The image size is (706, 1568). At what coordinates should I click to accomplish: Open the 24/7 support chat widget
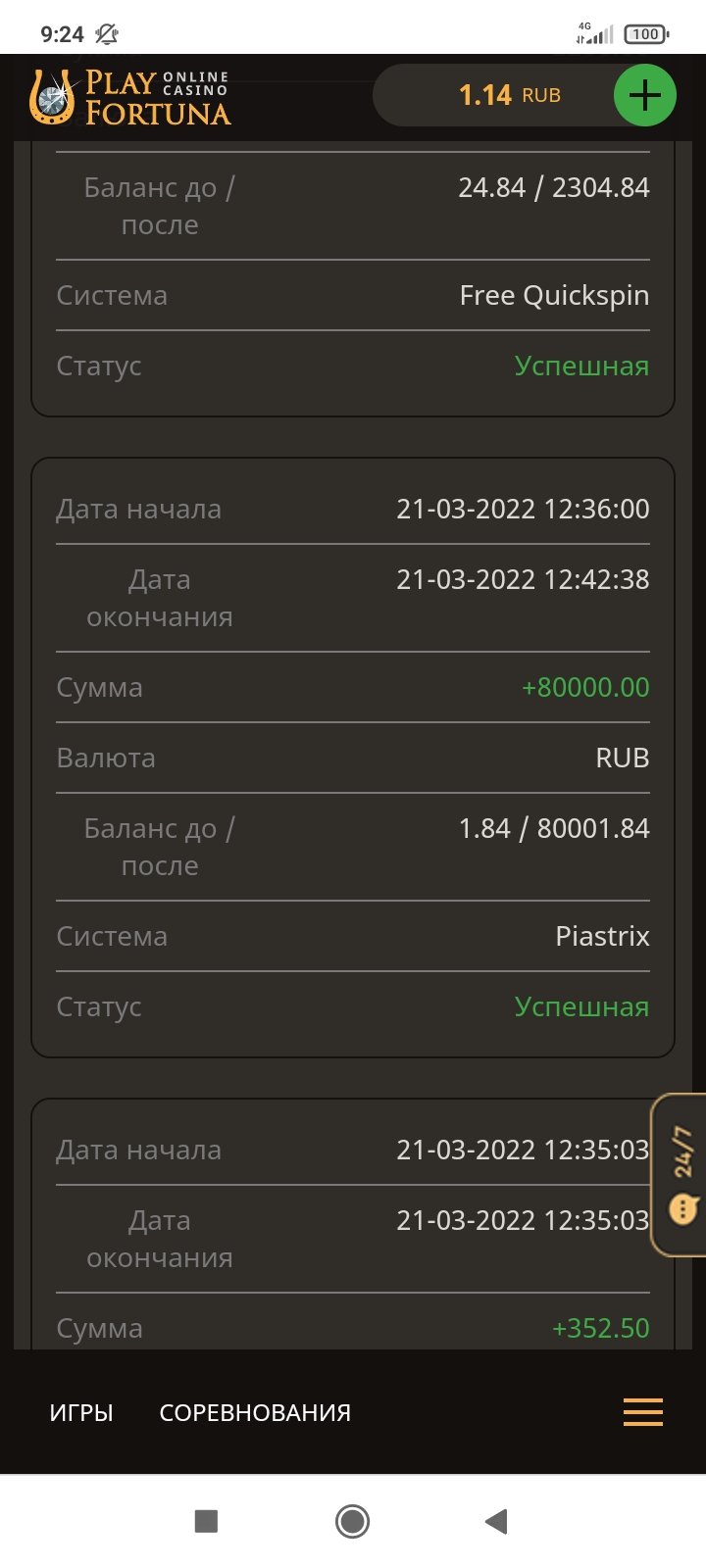point(681,1174)
